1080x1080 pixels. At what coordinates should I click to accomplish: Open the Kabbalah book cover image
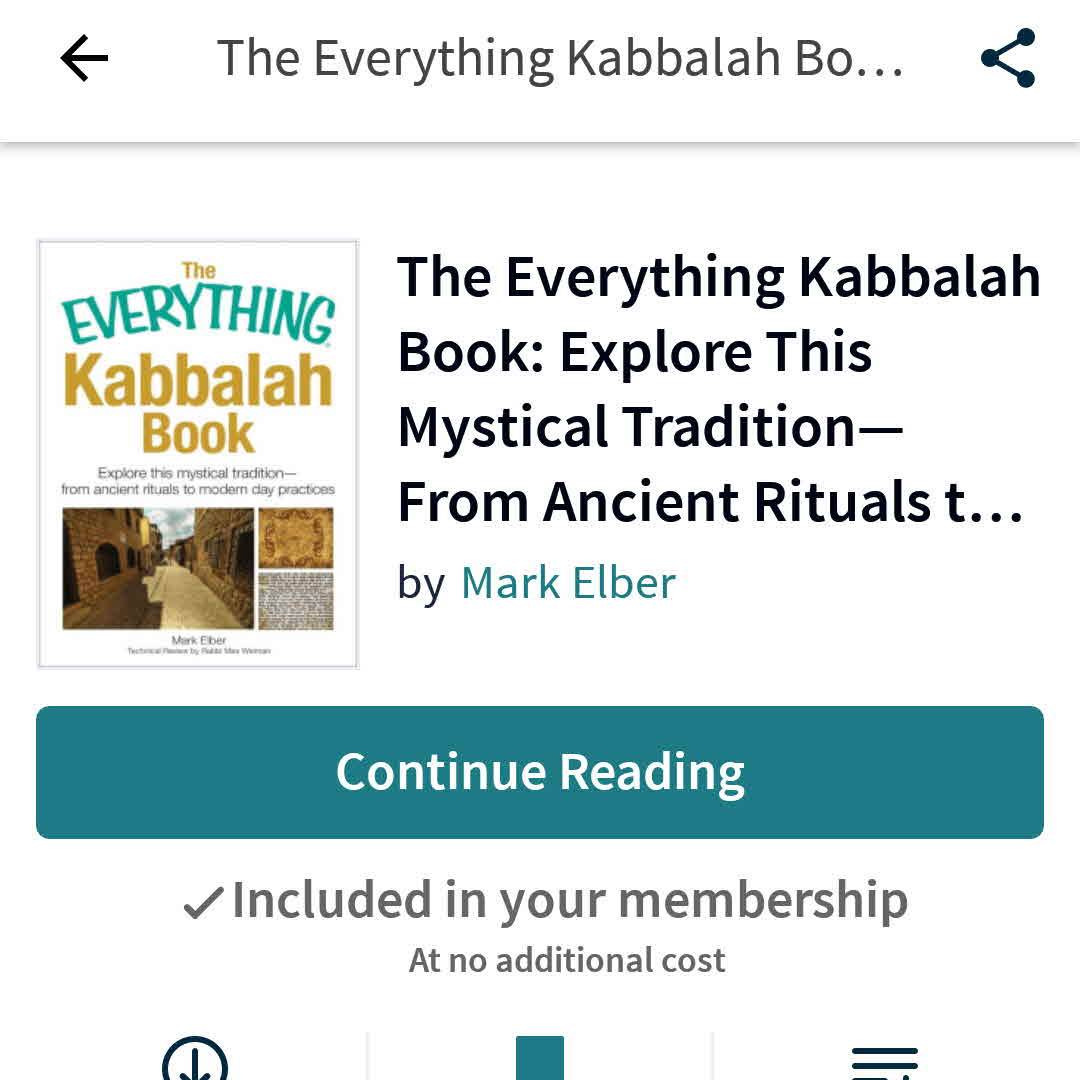click(198, 453)
